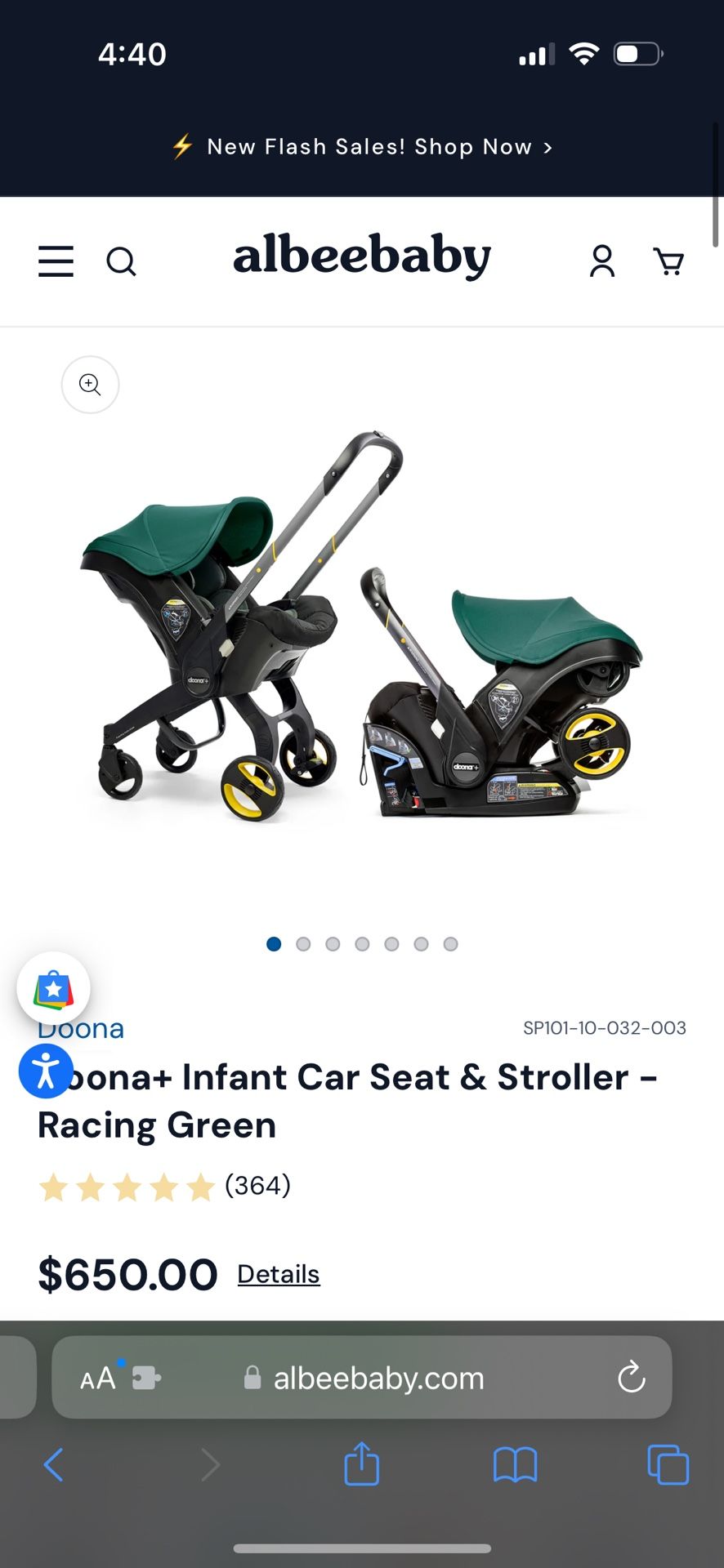Open the account profile icon
The image size is (724, 1568).
(602, 261)
